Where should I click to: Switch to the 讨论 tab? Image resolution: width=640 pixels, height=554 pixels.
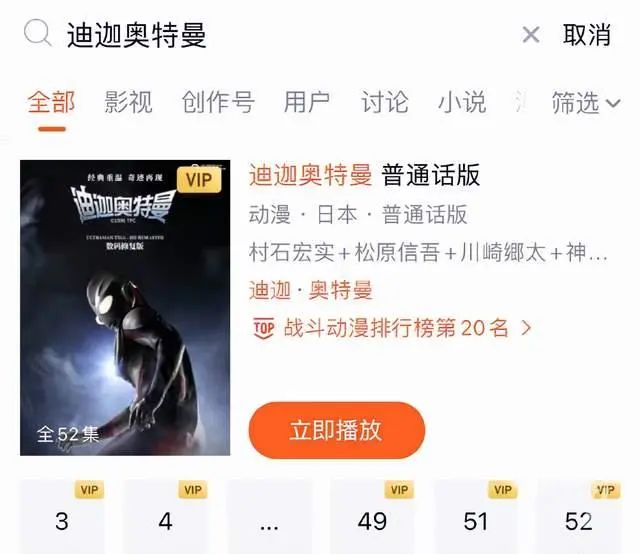point(384,102)
